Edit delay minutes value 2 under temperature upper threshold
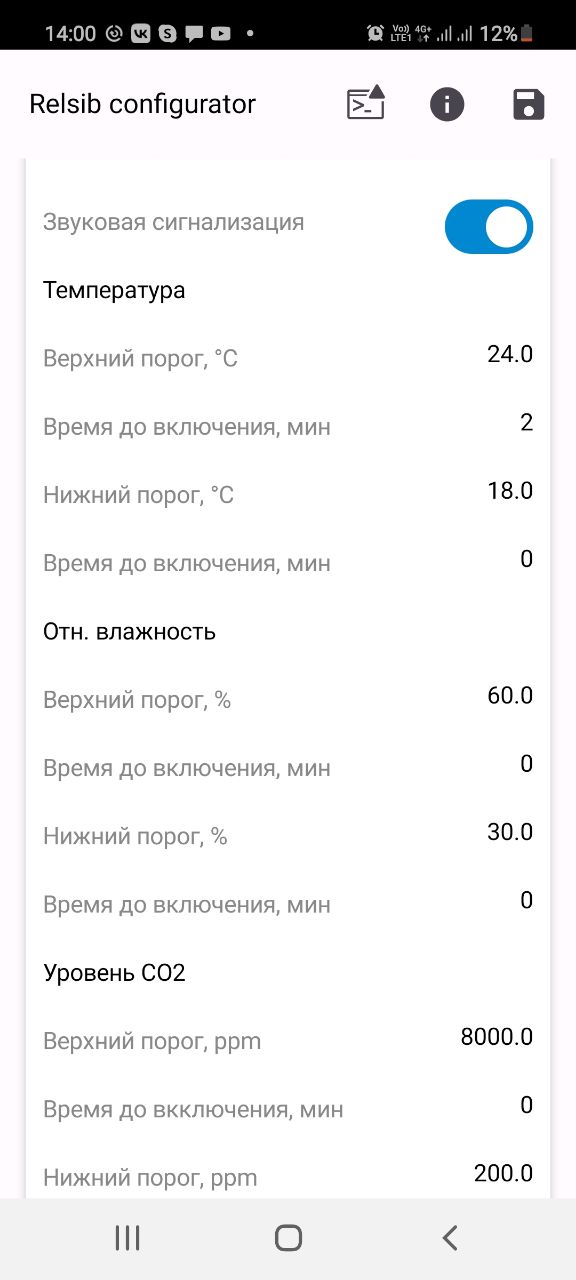 coord(526,422)
